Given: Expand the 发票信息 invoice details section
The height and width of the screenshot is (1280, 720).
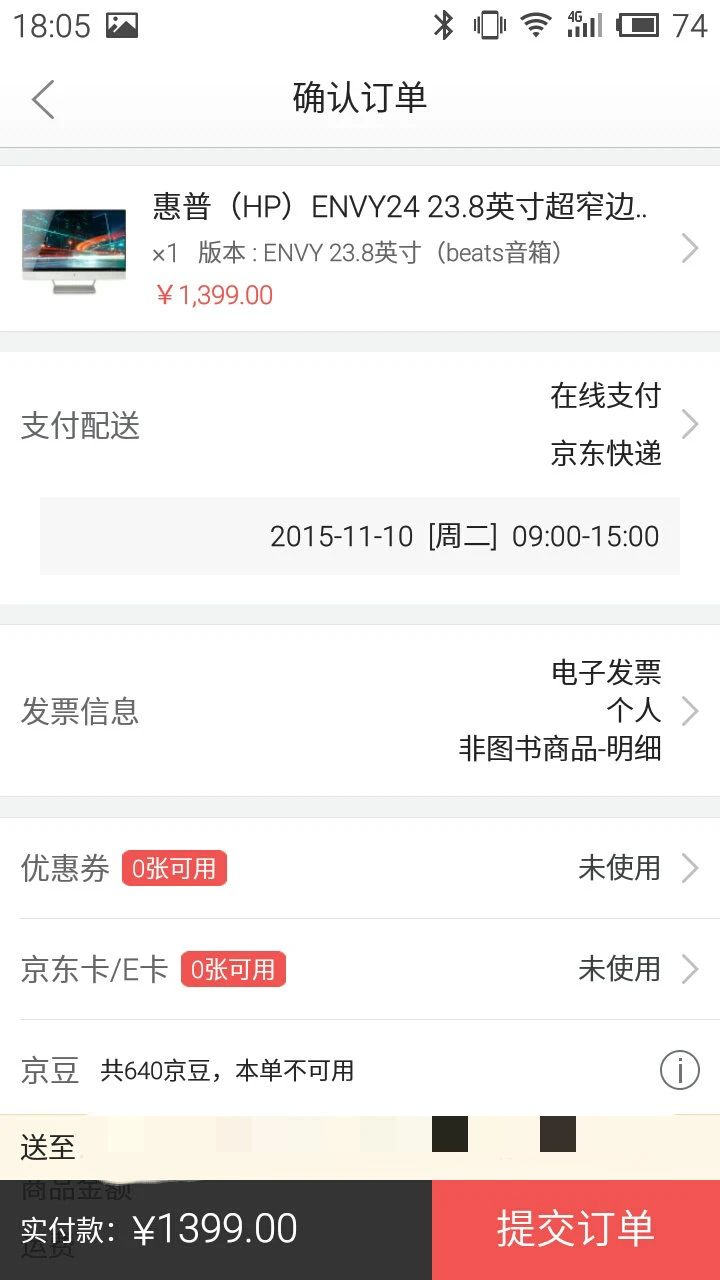Looking at the screenshot, I should [360, 711].
